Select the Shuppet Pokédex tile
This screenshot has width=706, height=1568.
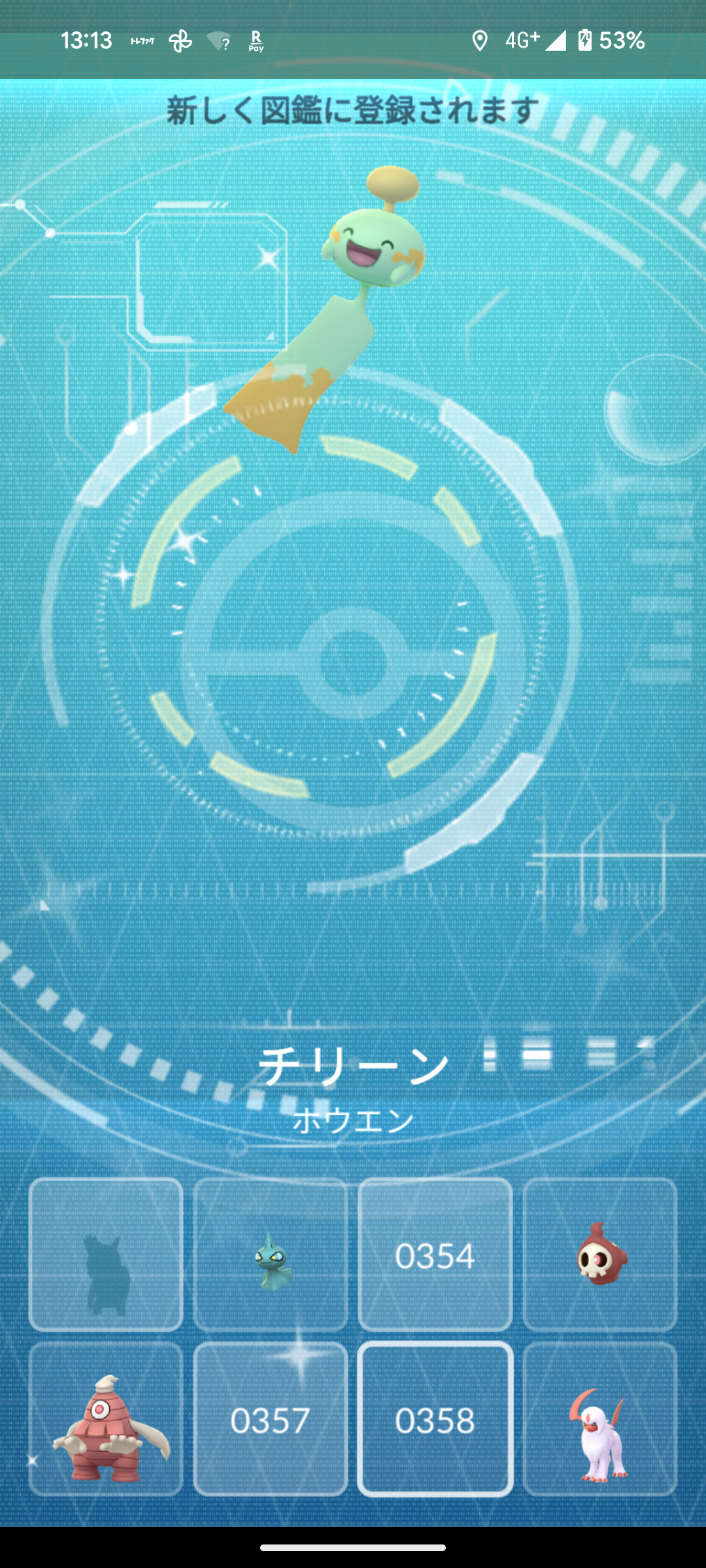[x=271, y=1254]
